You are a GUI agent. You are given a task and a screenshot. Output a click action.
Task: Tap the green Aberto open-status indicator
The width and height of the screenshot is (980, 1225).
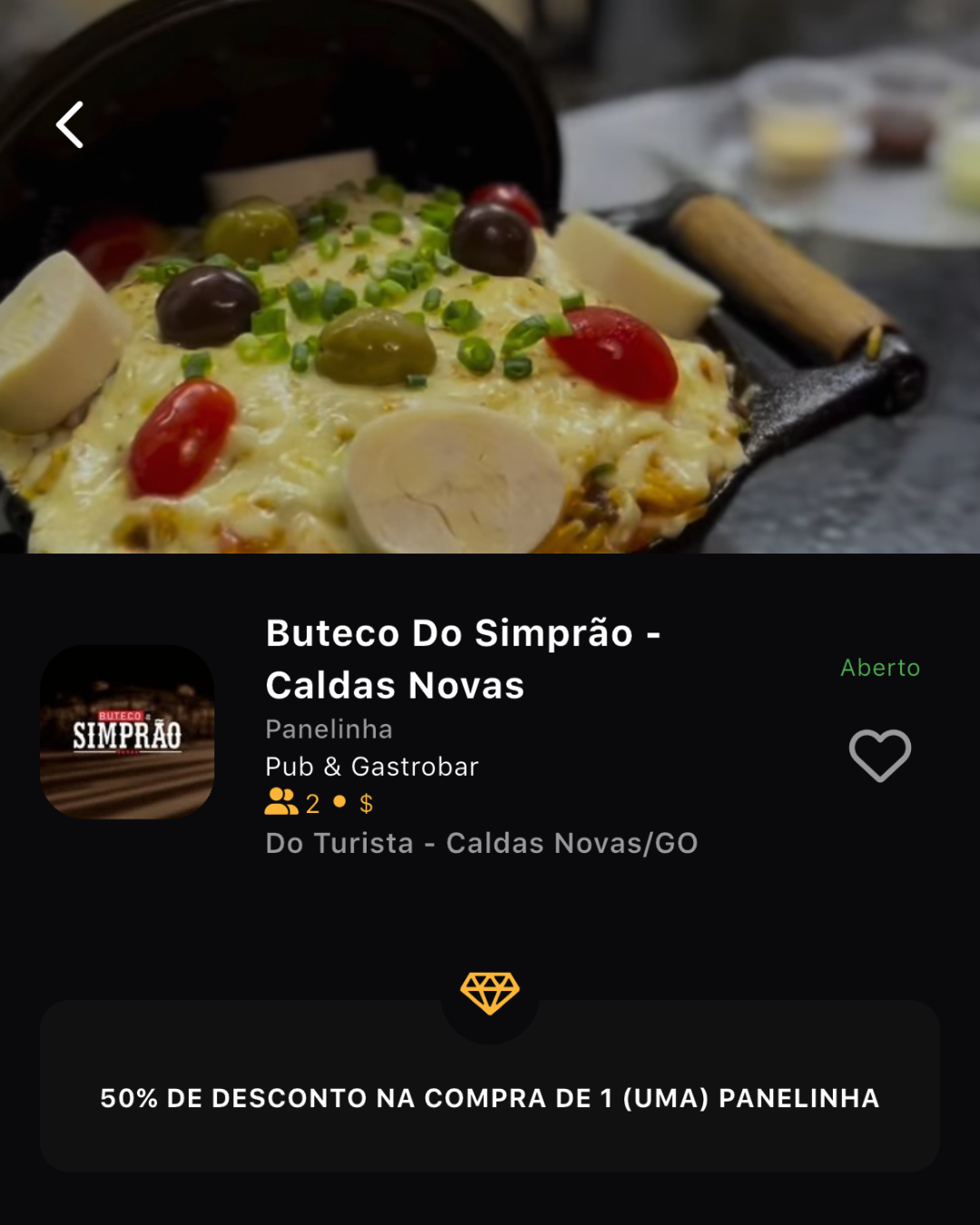tap(878, 668)
